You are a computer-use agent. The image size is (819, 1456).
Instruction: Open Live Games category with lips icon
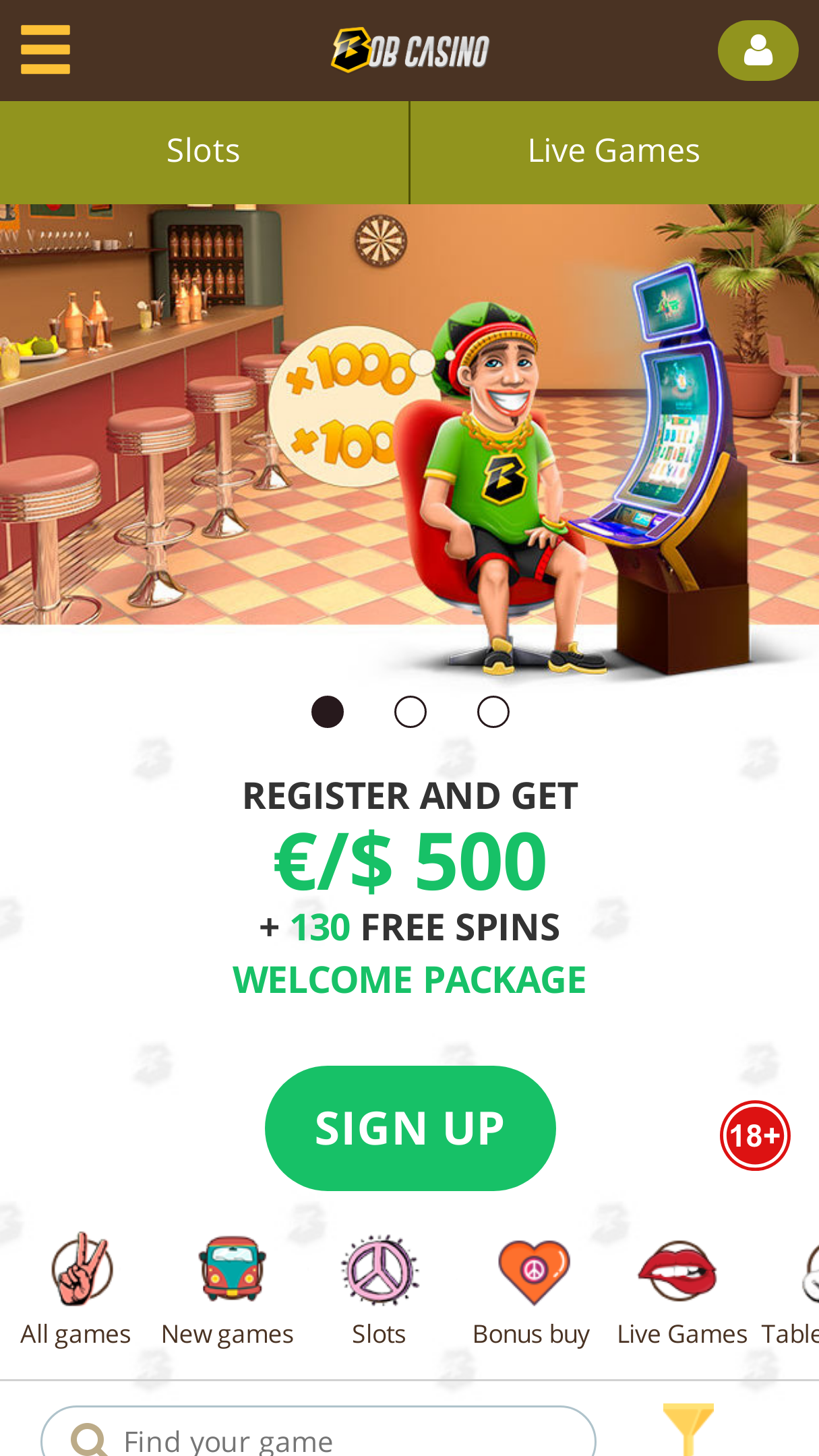point(681,1289)
